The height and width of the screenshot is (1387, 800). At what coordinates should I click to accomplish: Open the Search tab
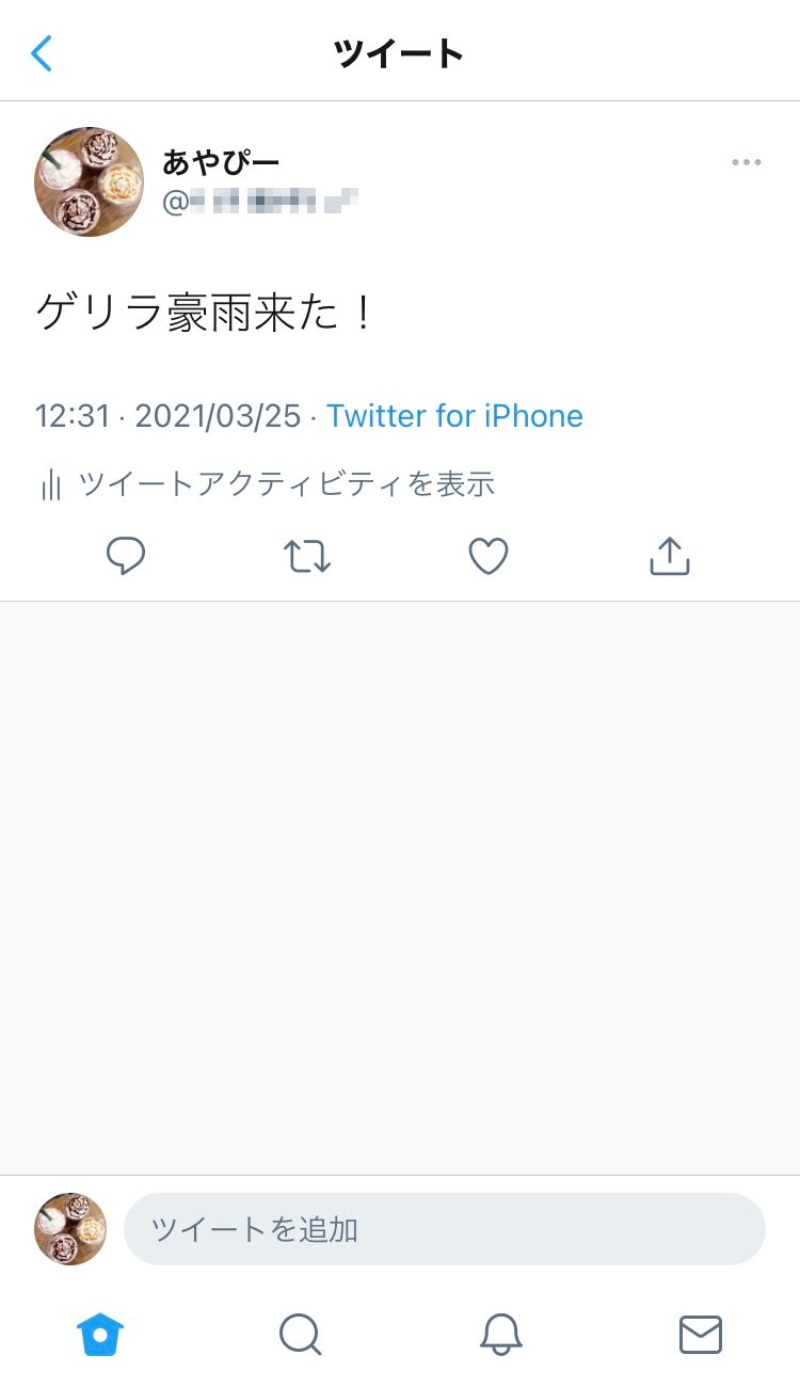click(x=300, y=1334)
